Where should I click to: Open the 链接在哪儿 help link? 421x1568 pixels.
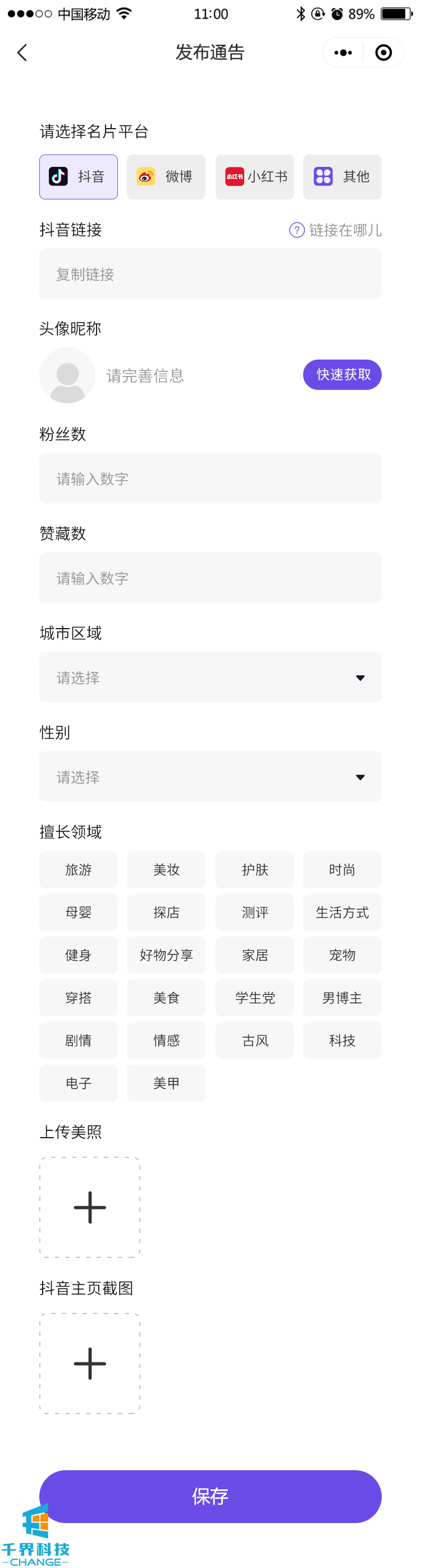tap(336, 230)
